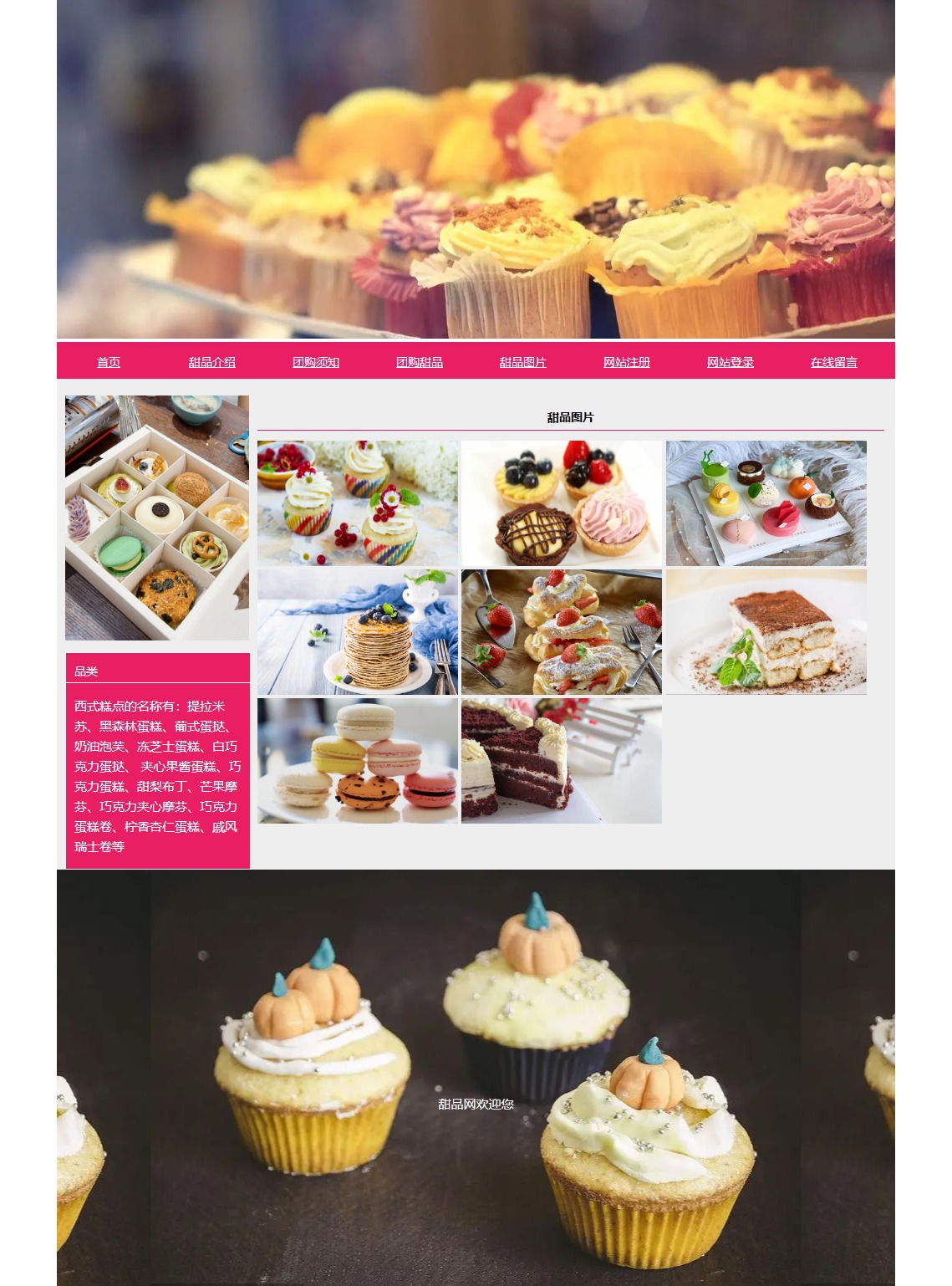View the strawberry puff pastry photo
The image size is (952, 1286).
pyautogui.click(x=562, y=632)
